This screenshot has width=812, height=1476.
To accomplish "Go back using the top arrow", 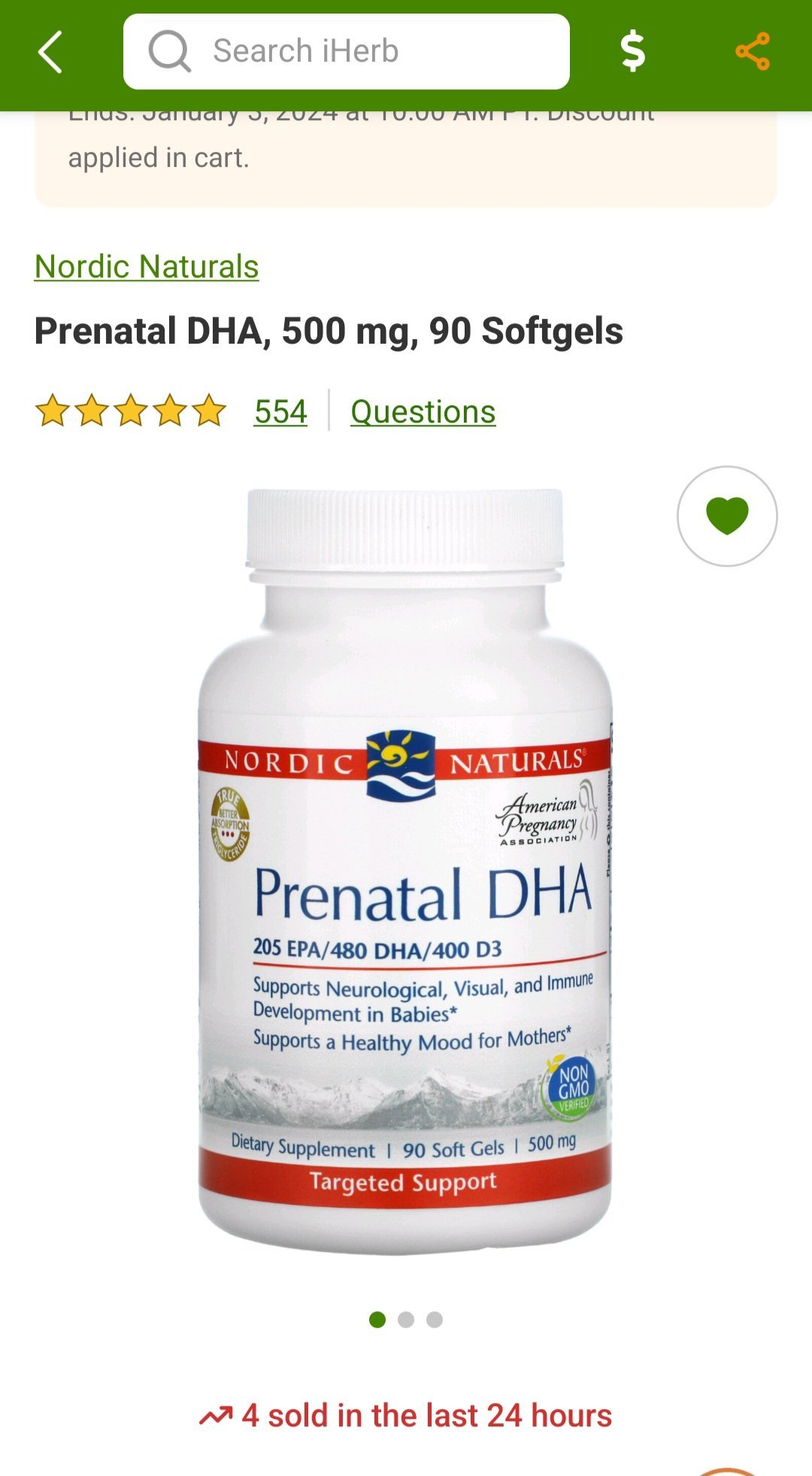I will 50,52.
